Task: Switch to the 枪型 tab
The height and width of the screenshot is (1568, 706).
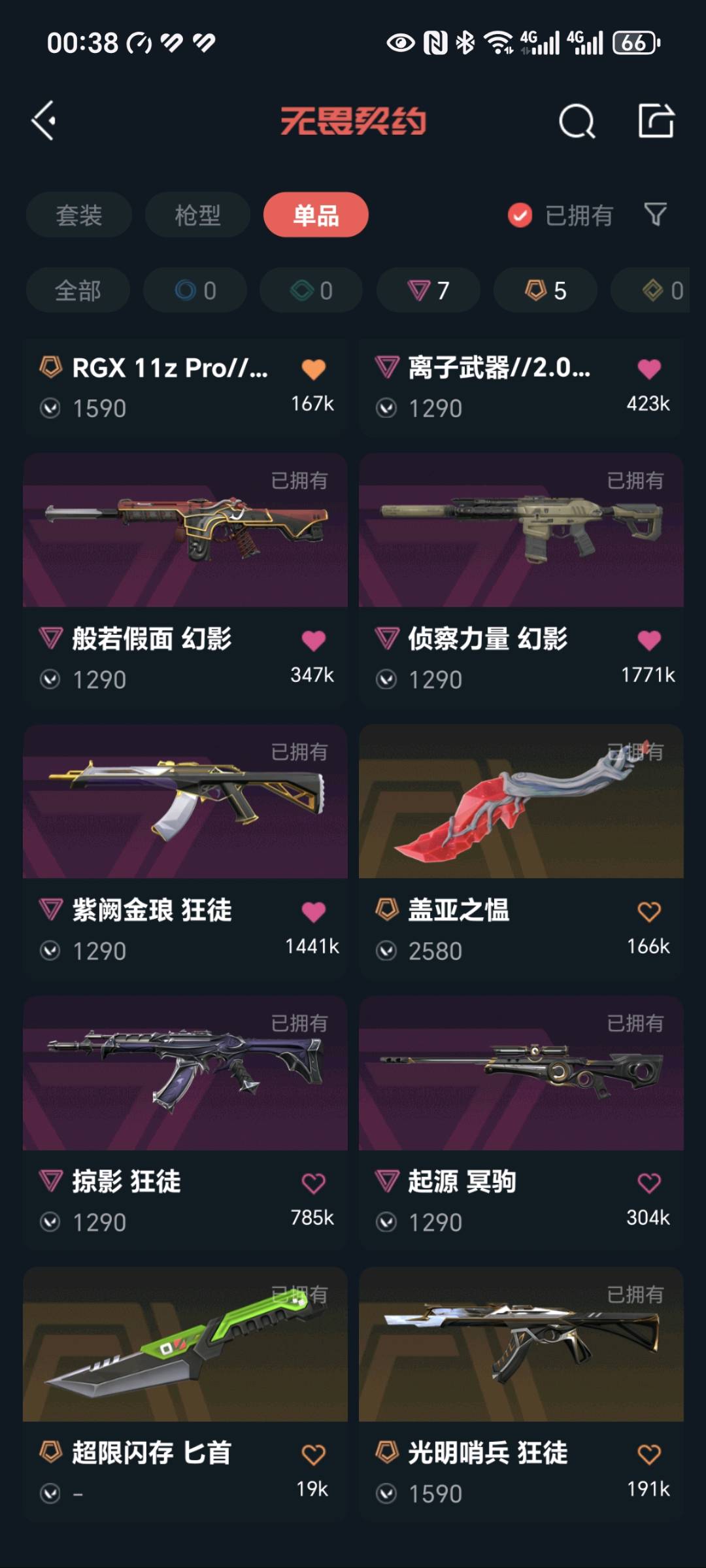Action: coord(197,215)
